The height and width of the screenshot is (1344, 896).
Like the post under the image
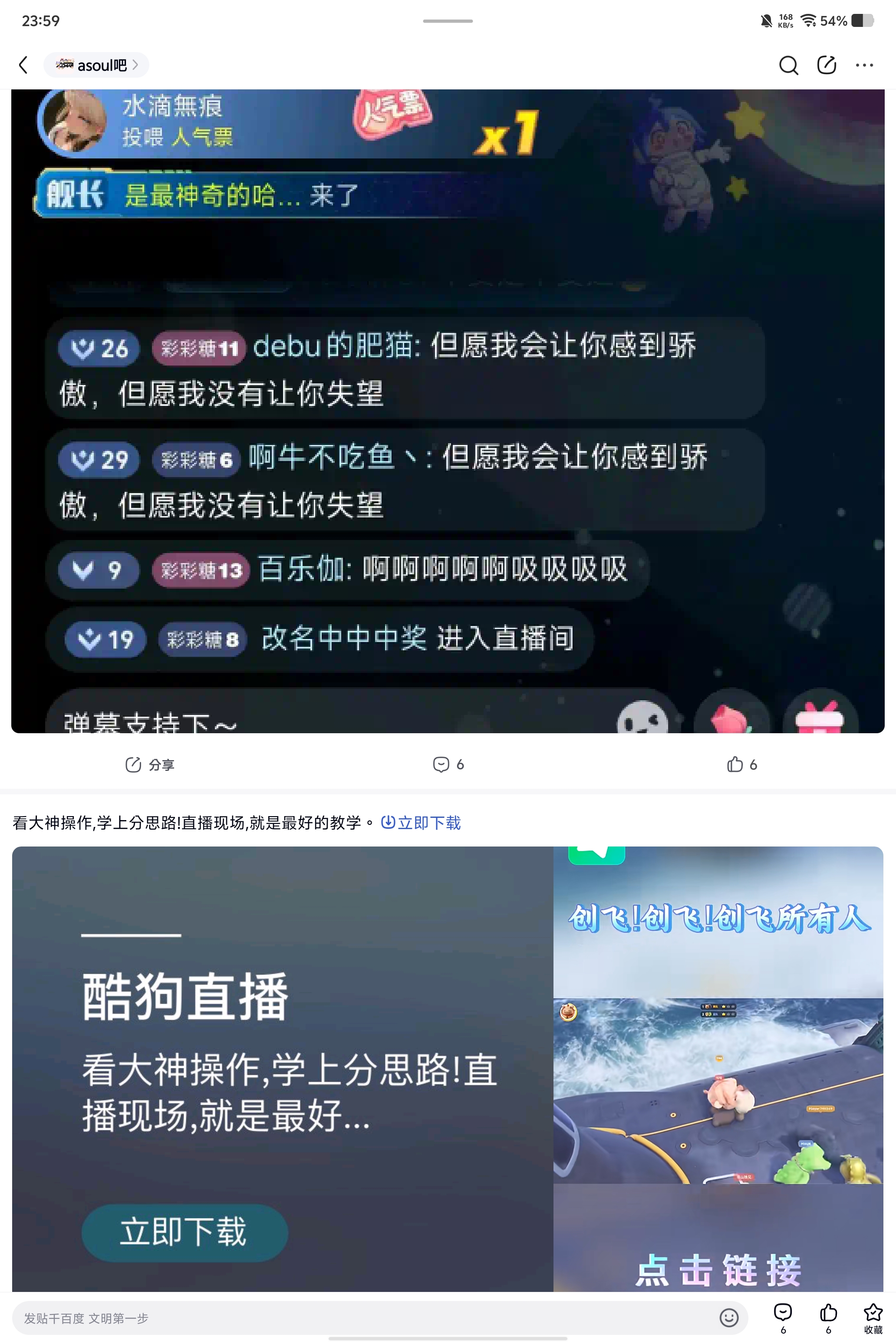pos(742,764)
